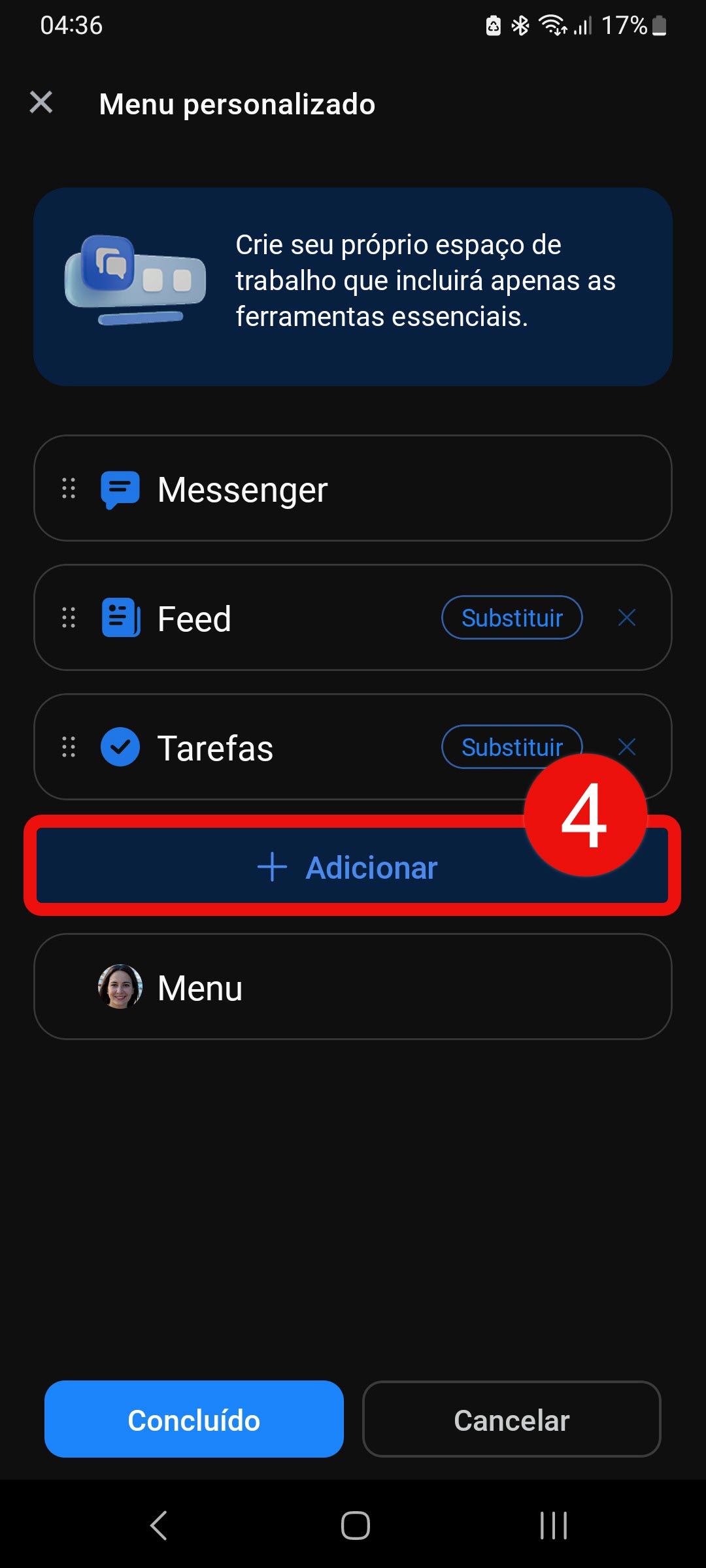706x1568 pixels.
Task: Tap Substituir next to Feed
Action: coord(512,617)
